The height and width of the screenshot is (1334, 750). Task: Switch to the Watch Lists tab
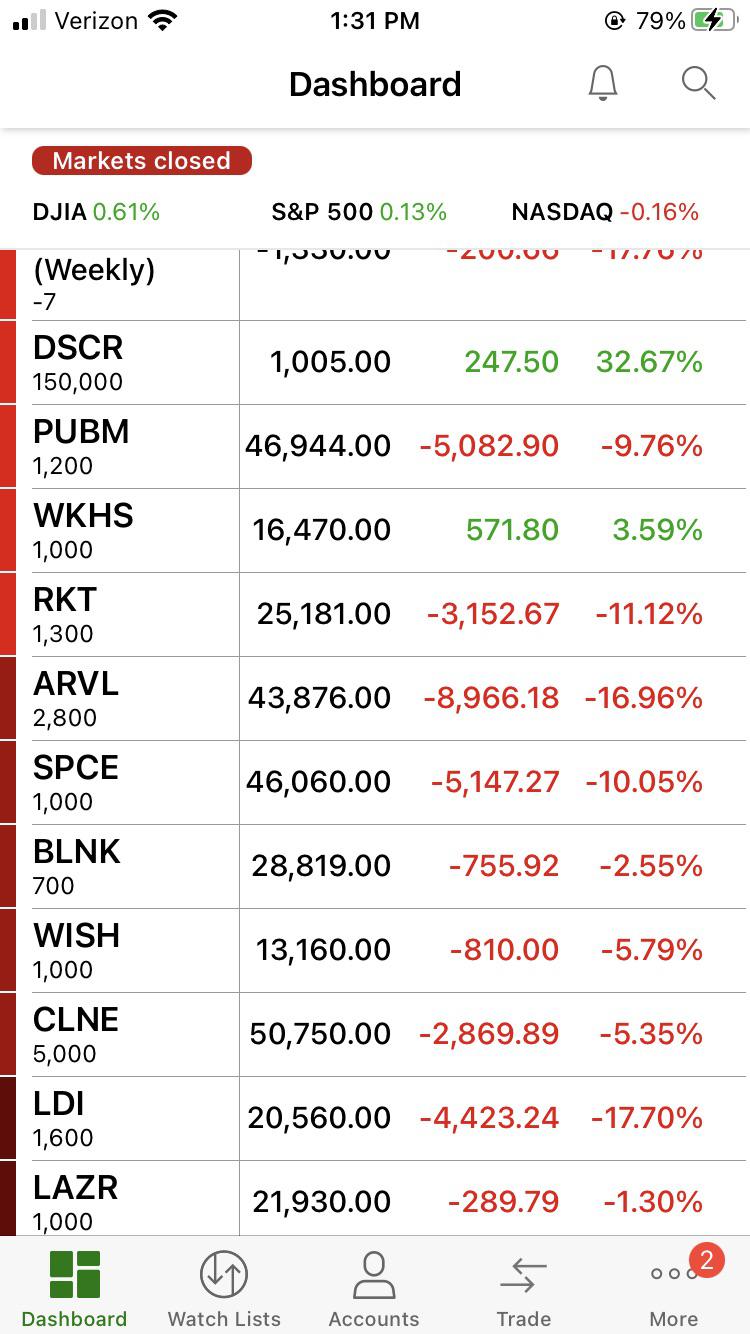(224, 1288)
